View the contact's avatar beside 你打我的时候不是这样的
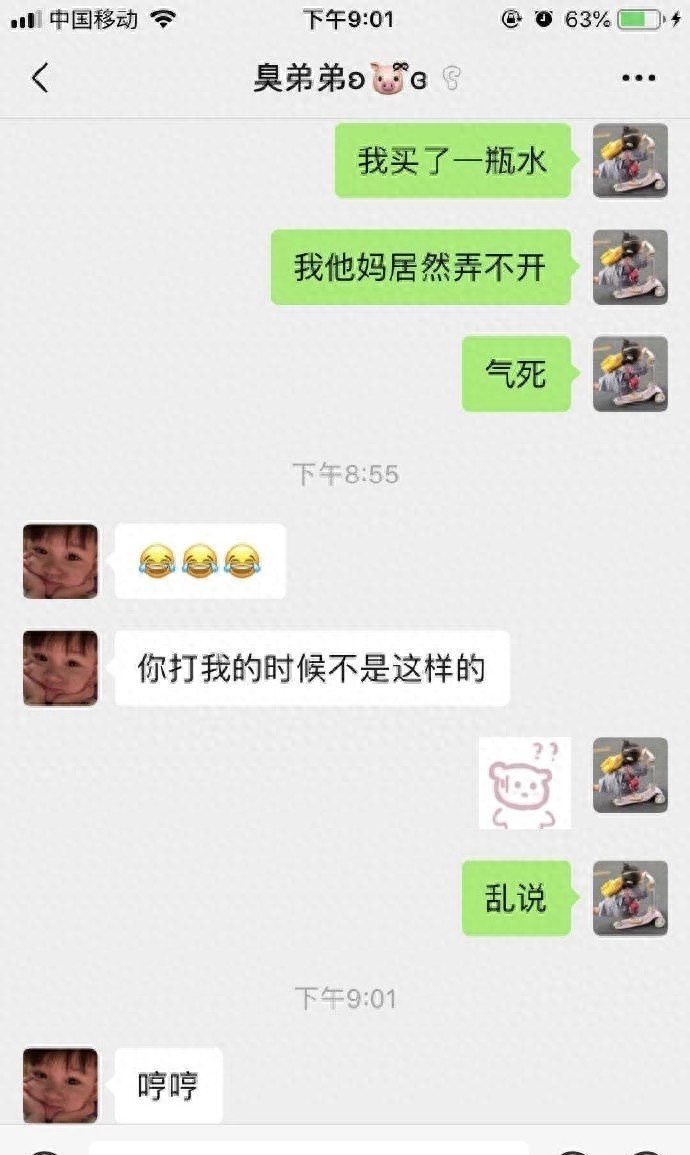The image size is (690, 1155). coord(61,668)
